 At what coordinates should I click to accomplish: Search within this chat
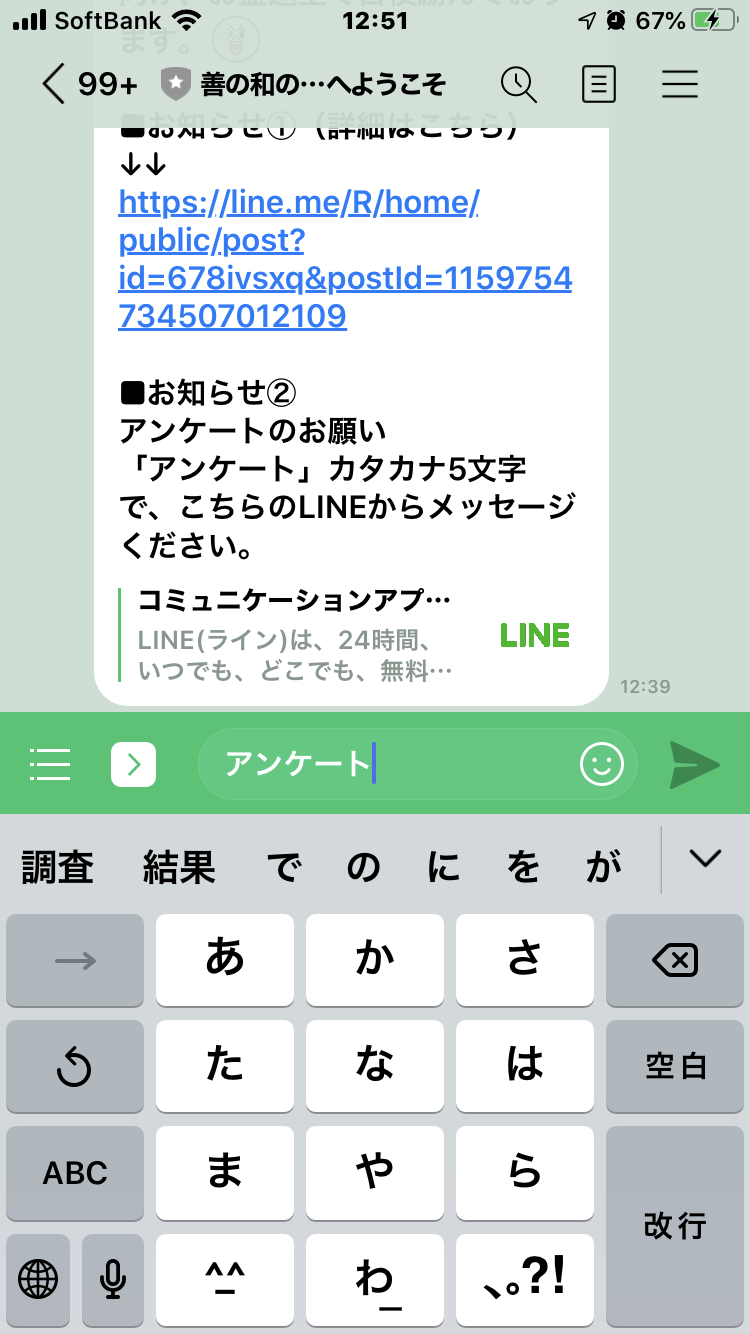point(519,85)
